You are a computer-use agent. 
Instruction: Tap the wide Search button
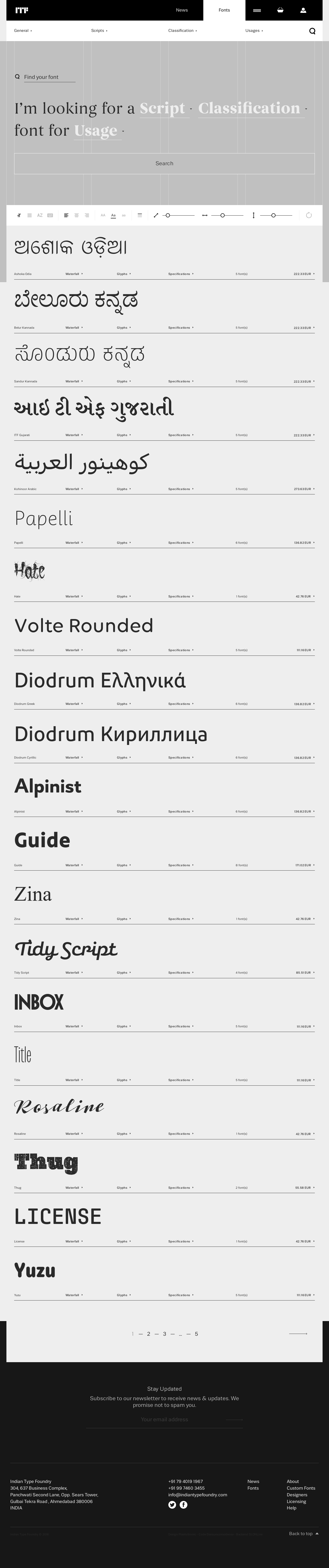[164, 163]
